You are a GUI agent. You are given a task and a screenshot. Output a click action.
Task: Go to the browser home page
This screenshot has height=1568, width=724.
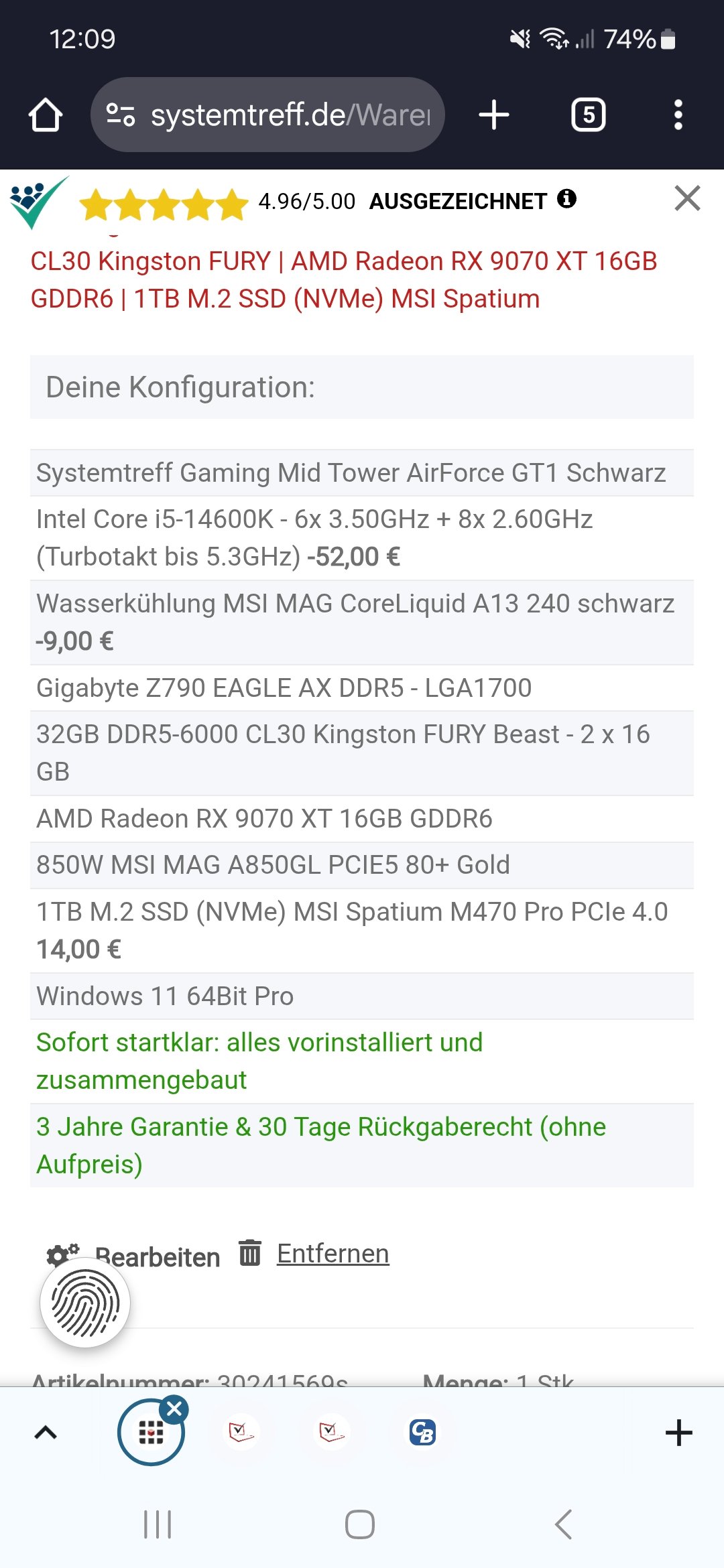point(46,115)
